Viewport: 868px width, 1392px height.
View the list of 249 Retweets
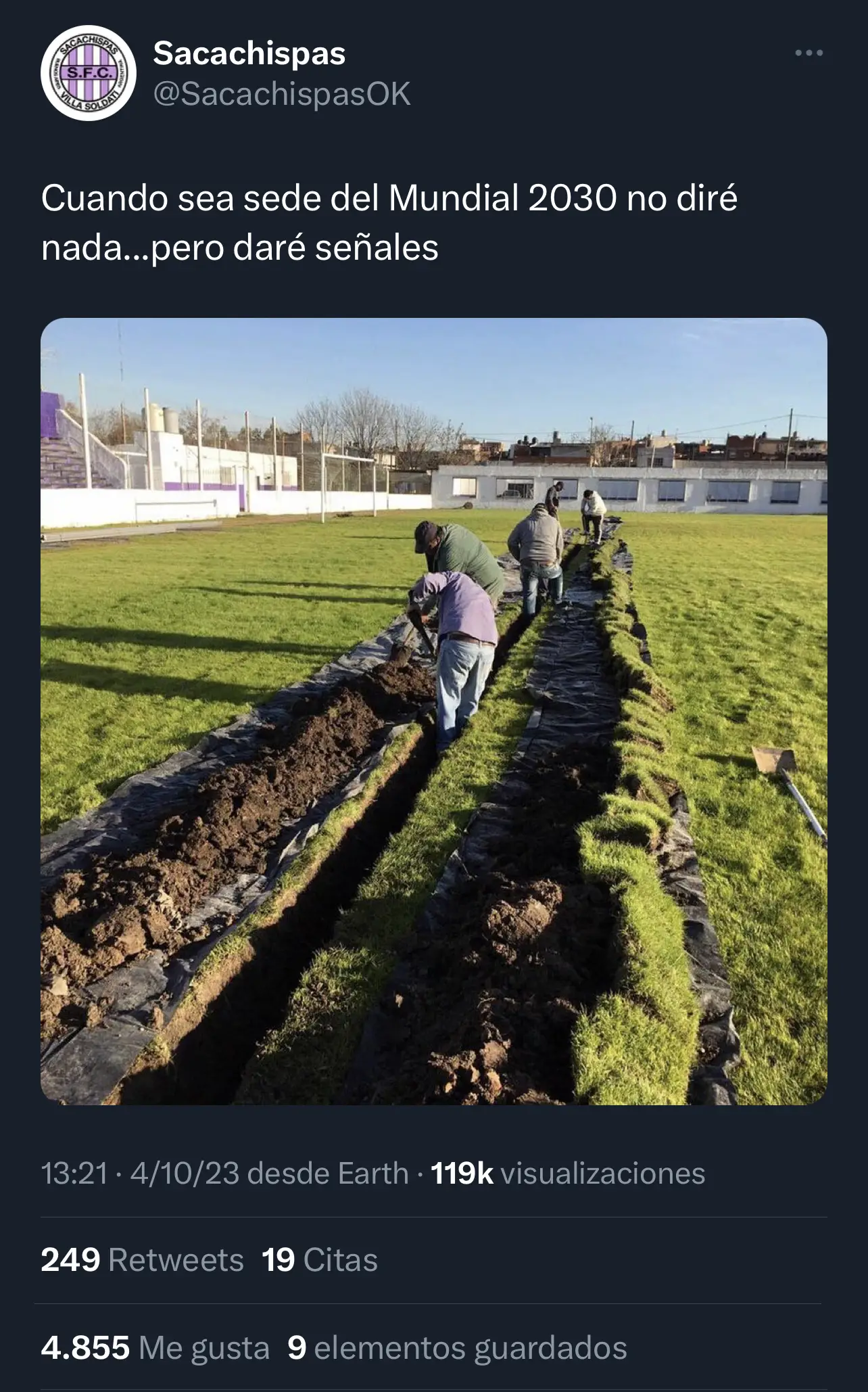pos(142,1260)
